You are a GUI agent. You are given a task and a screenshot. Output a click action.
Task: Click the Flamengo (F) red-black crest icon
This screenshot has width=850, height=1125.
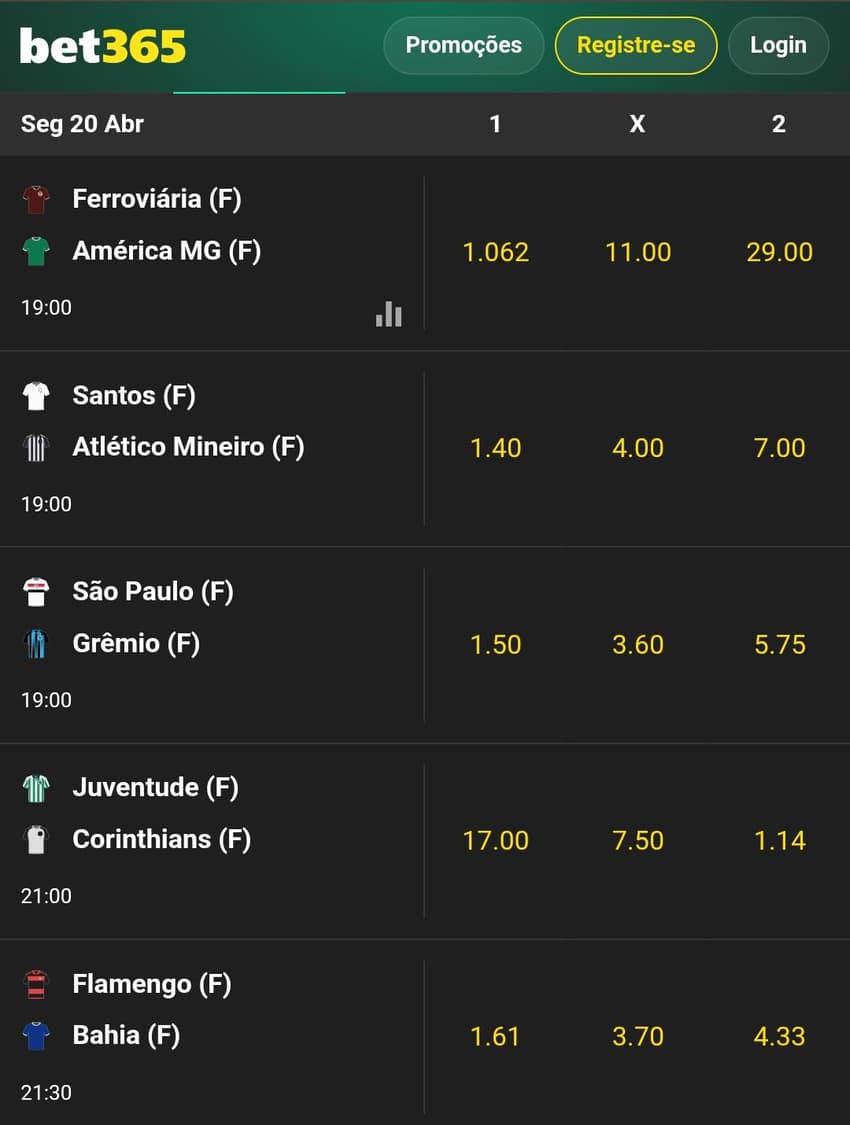[x=38, y=983]
